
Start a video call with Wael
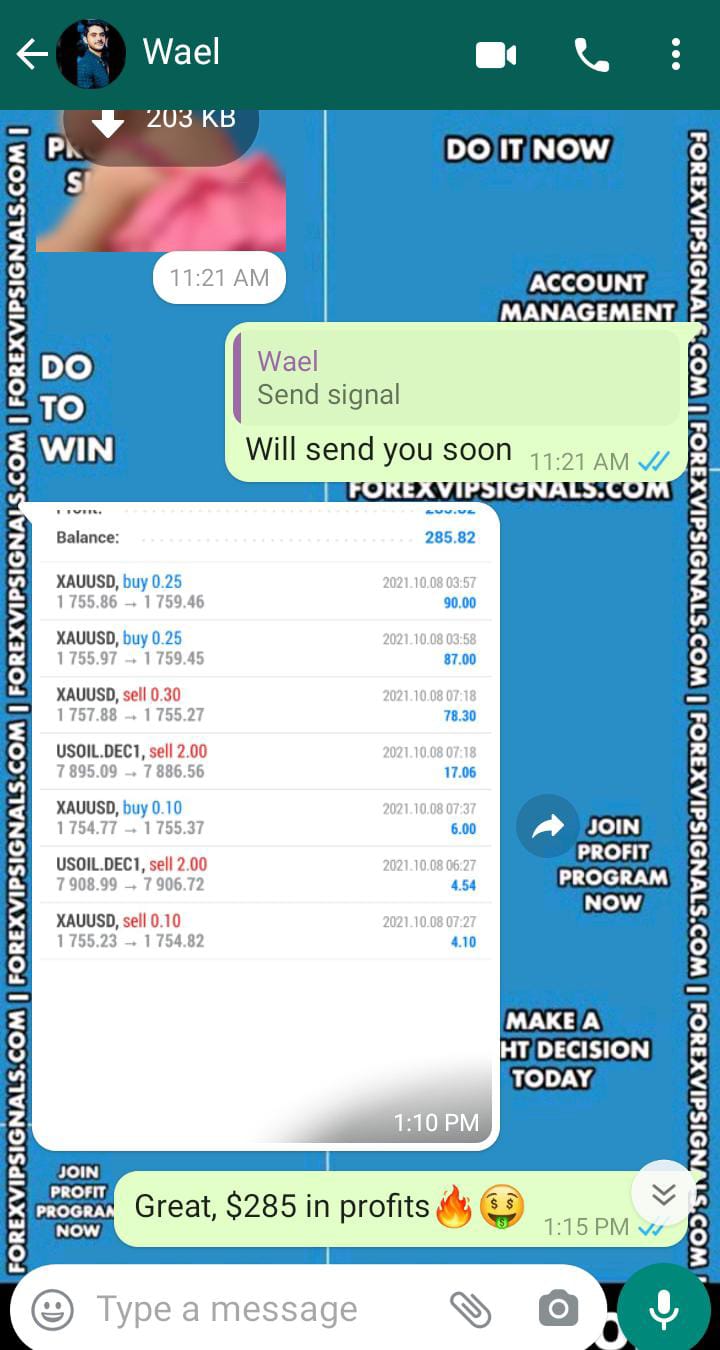point(496,55)
